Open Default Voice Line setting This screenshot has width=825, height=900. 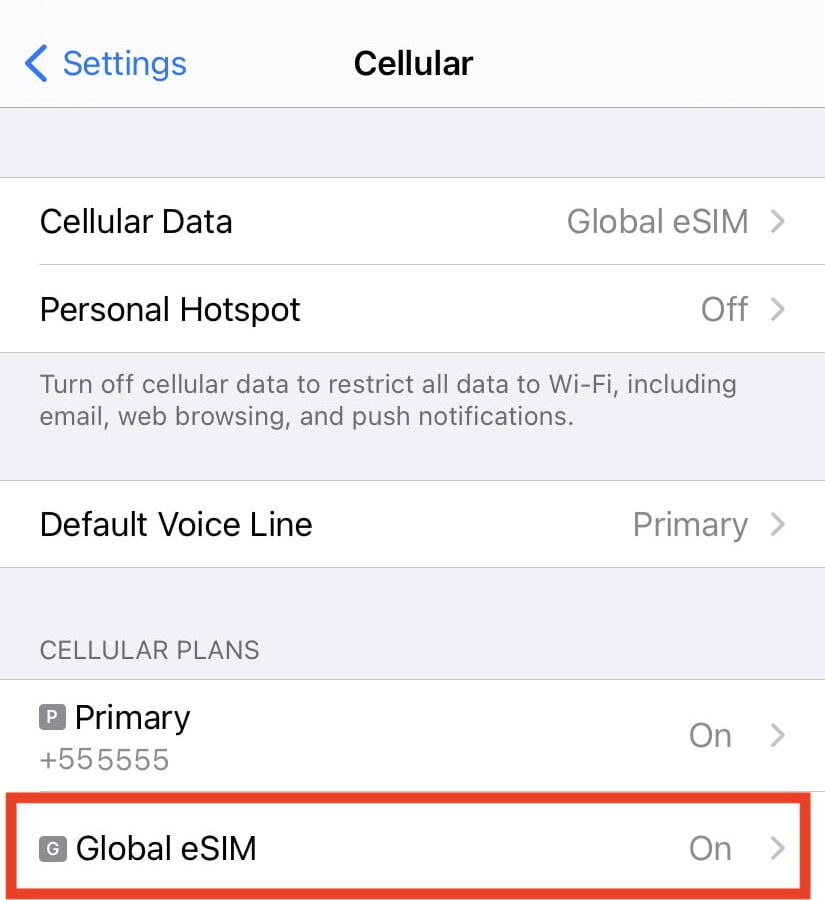pyautogui.click(x=412, y=524)
